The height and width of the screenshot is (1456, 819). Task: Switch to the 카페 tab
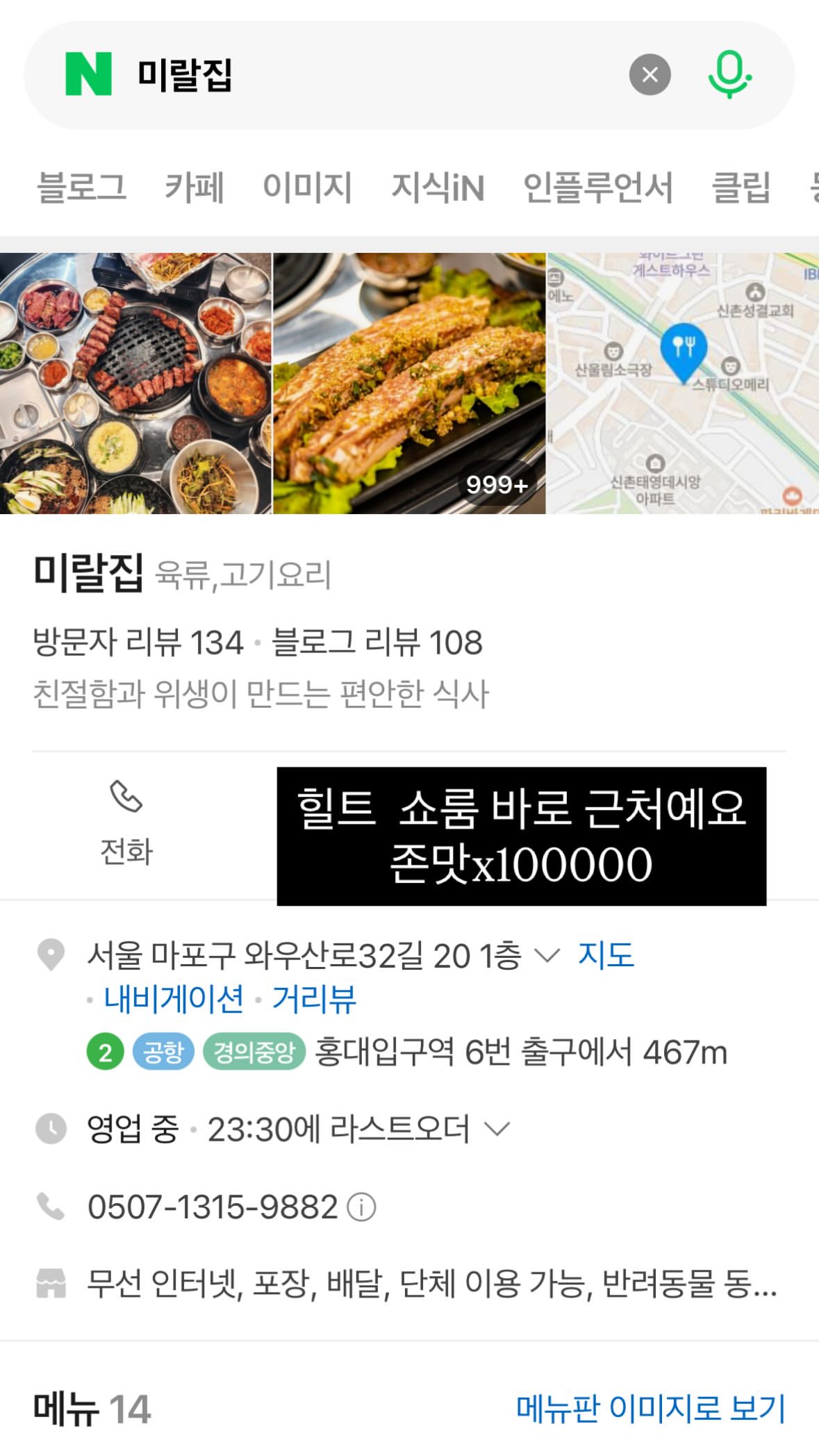pyautogui.click(x=194, y=188)
